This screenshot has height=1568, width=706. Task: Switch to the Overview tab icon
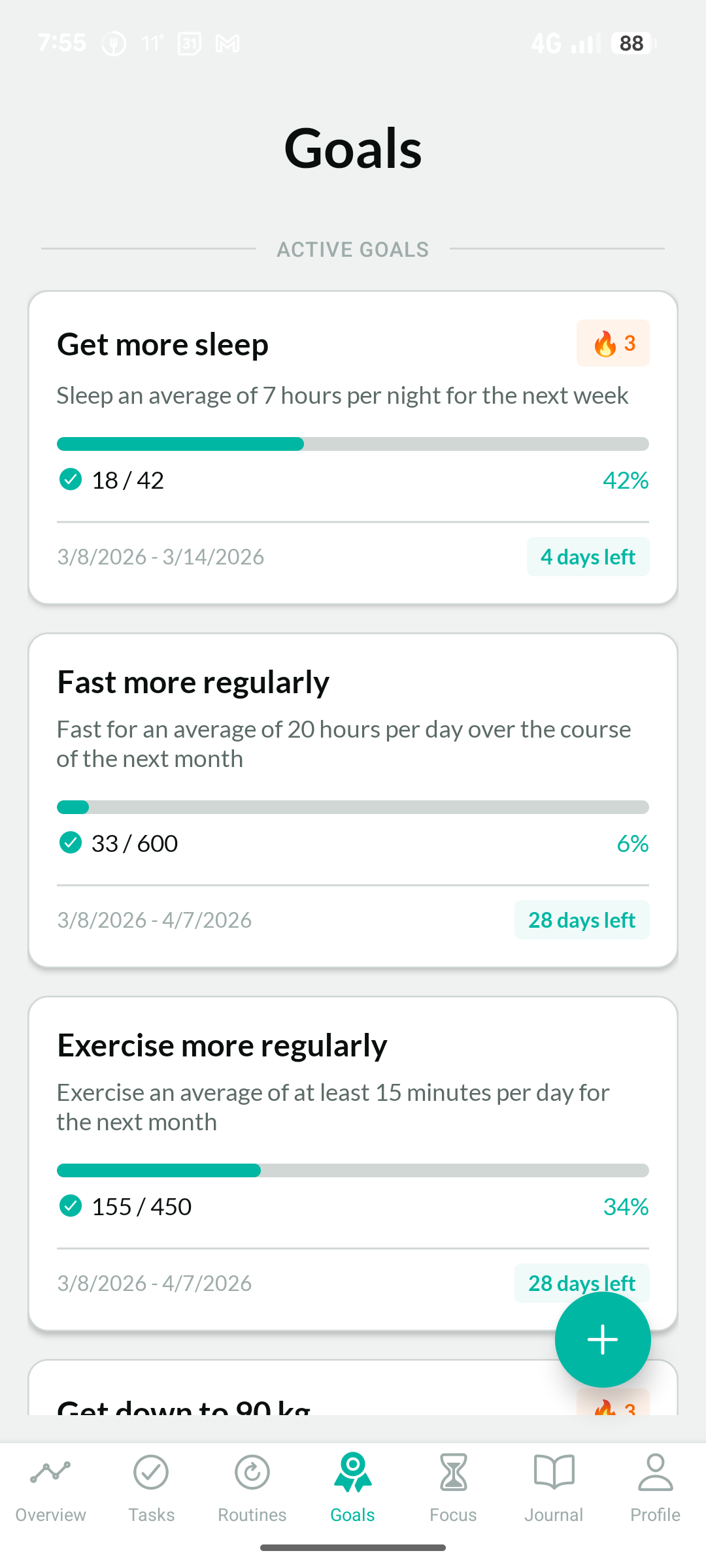pos(50,1472)
